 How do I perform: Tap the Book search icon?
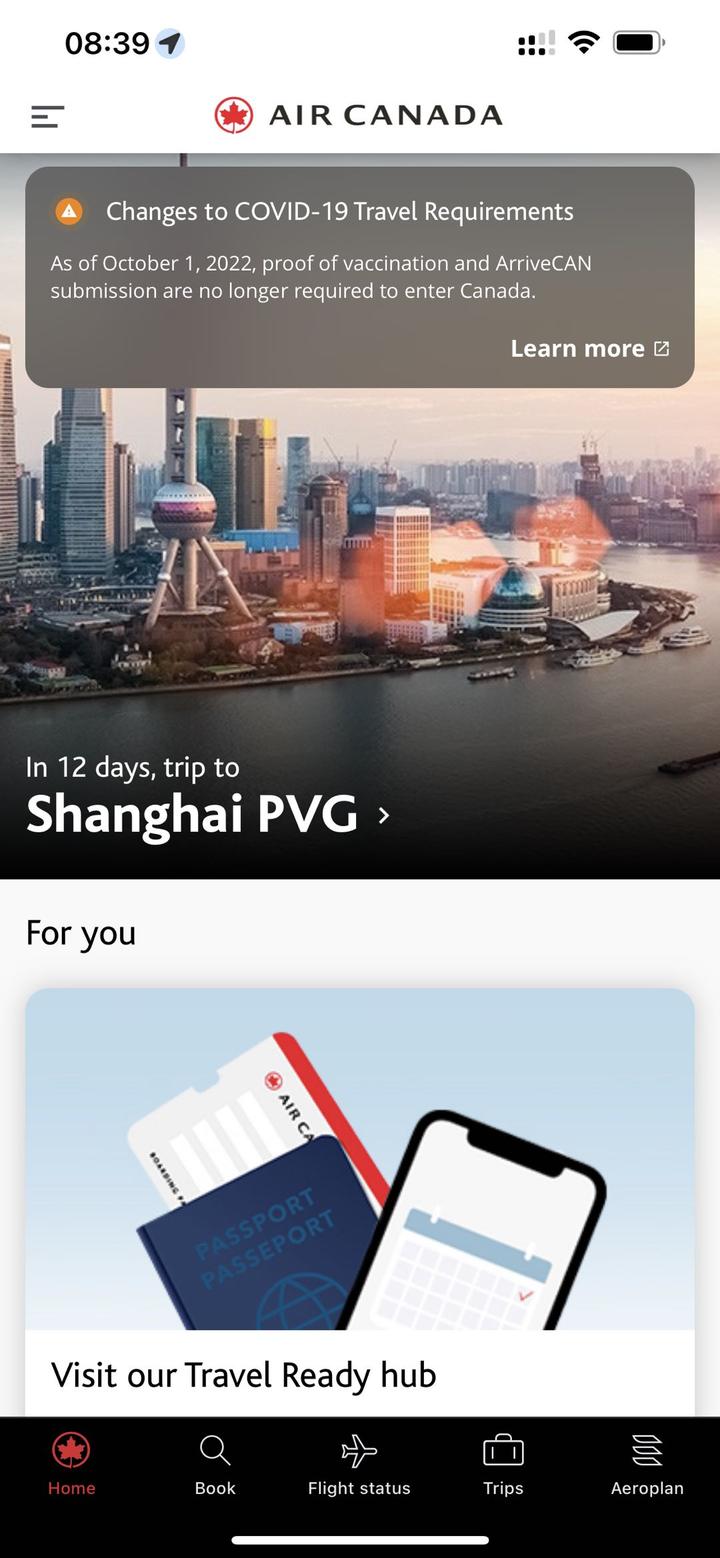point(215,1451)
